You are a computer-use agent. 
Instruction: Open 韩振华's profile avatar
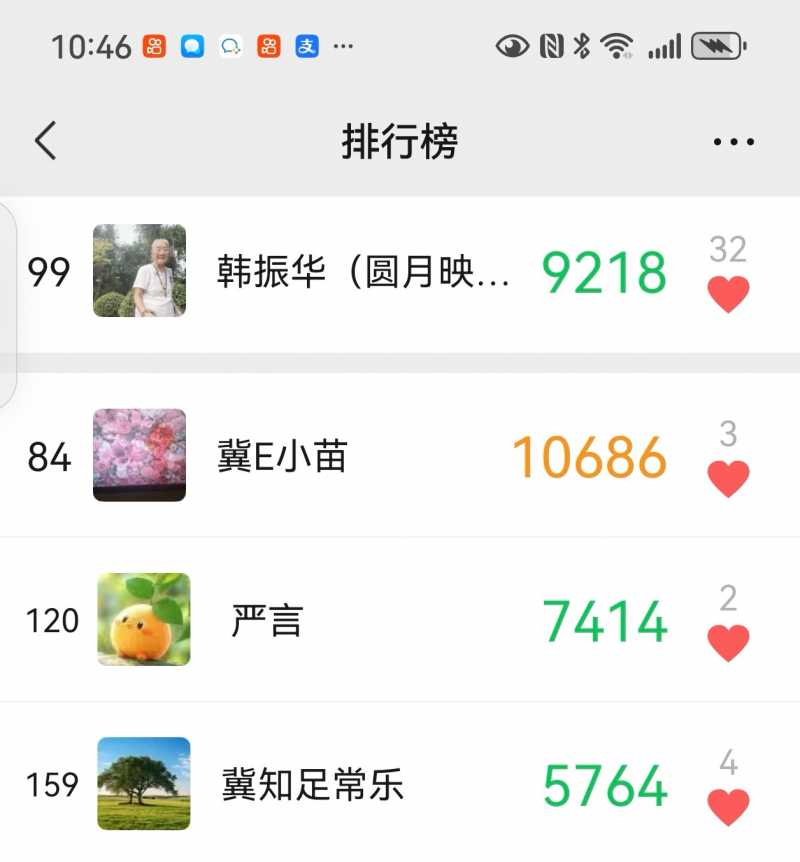(140, 271)
